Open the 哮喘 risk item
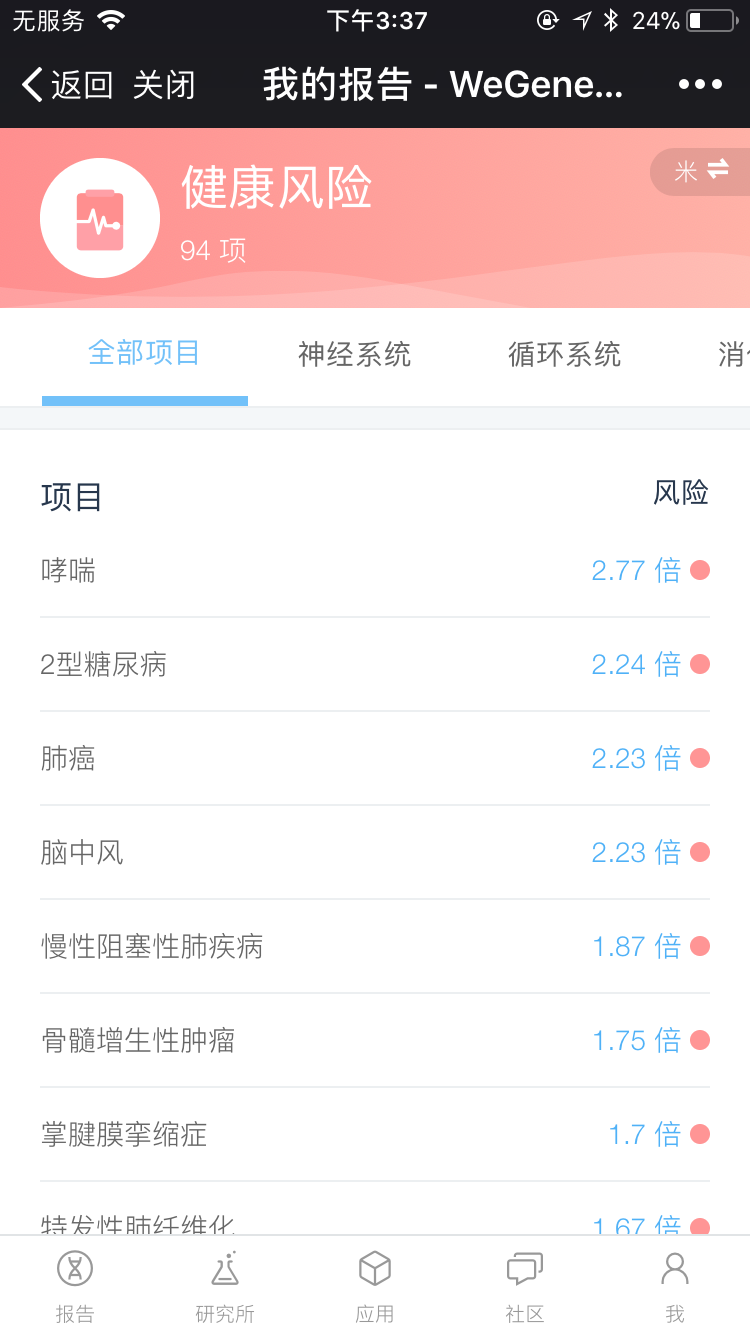750x1334 pixels. click(x=375, y=571)
